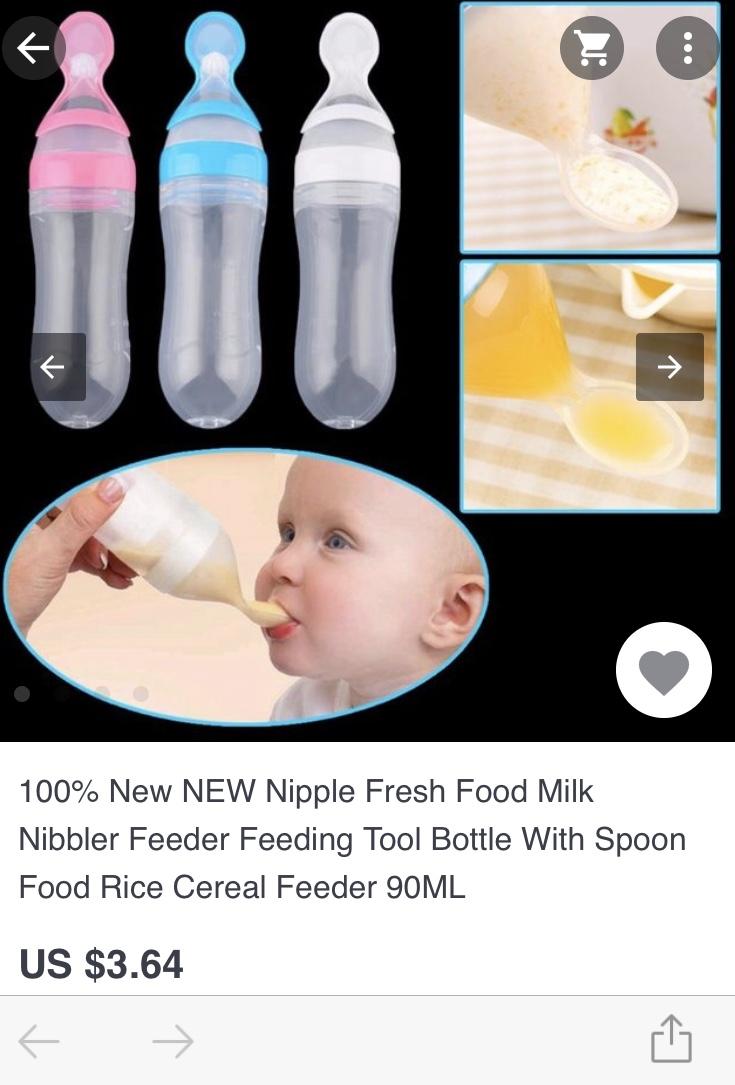Viewport: 735px width, 1085px height.
Task: Open the shopping cart
Action: click(x=592, y=47)
